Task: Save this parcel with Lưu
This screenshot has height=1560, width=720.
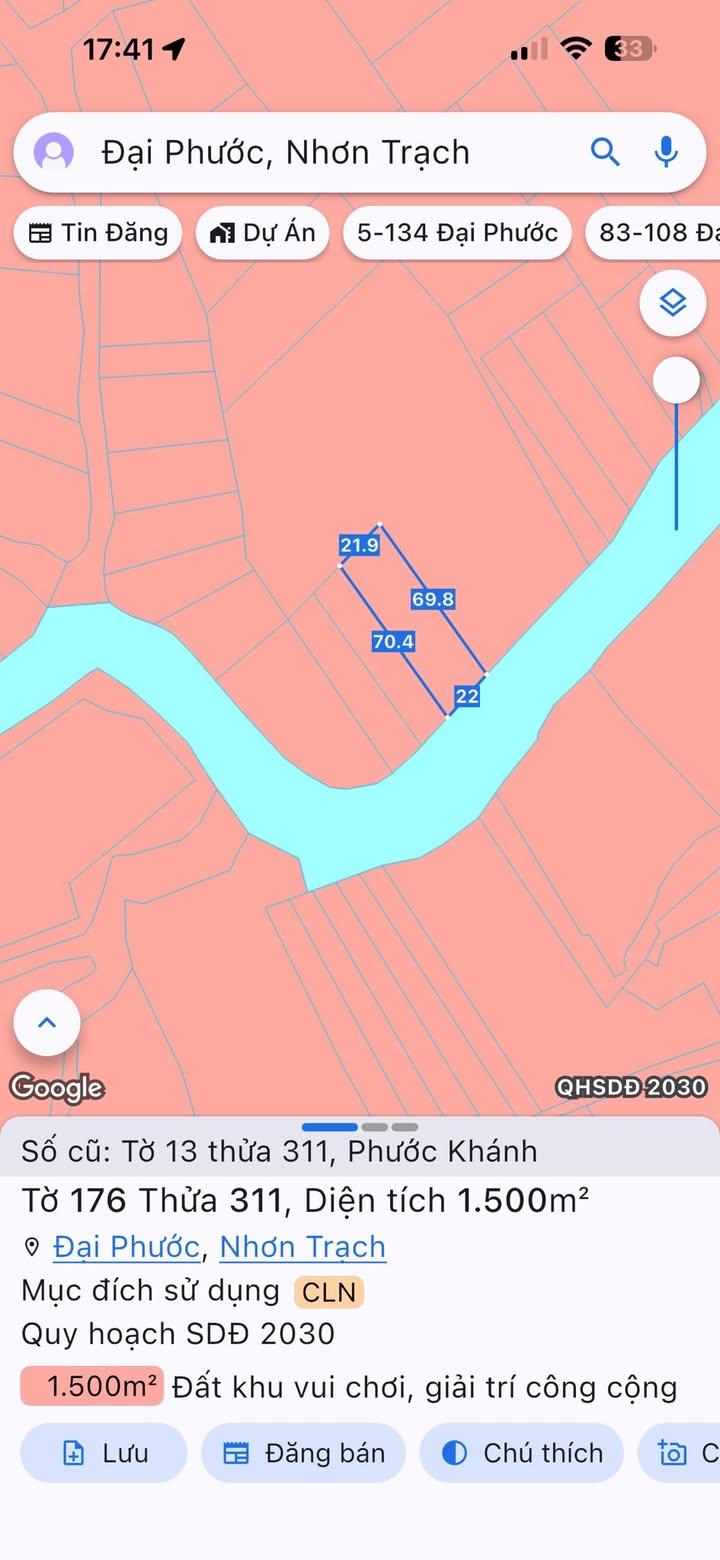Action: pos(104,1453)
